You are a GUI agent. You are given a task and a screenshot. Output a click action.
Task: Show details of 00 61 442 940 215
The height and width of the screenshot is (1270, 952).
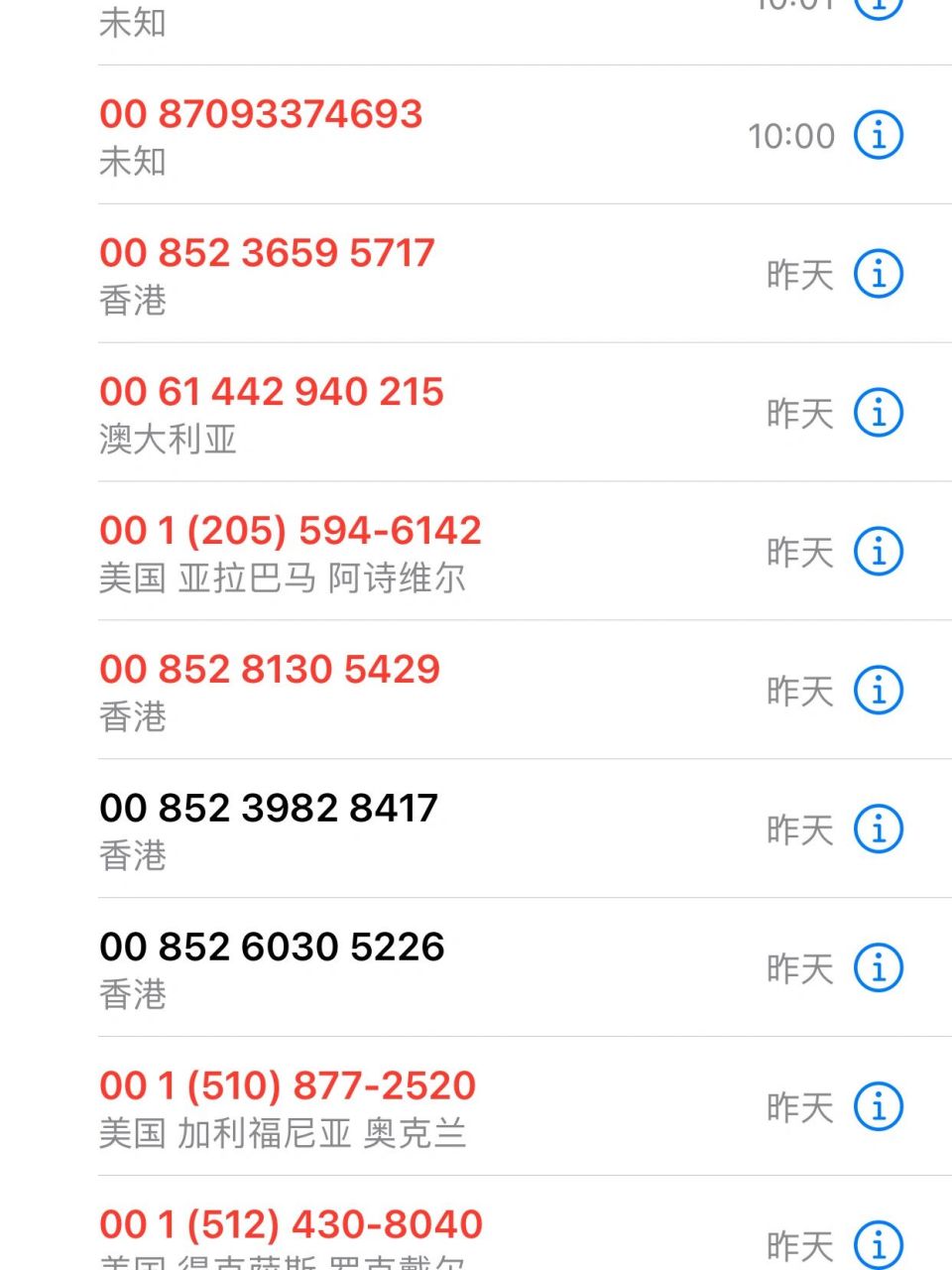pyautogui.click(x=879, y=413)
